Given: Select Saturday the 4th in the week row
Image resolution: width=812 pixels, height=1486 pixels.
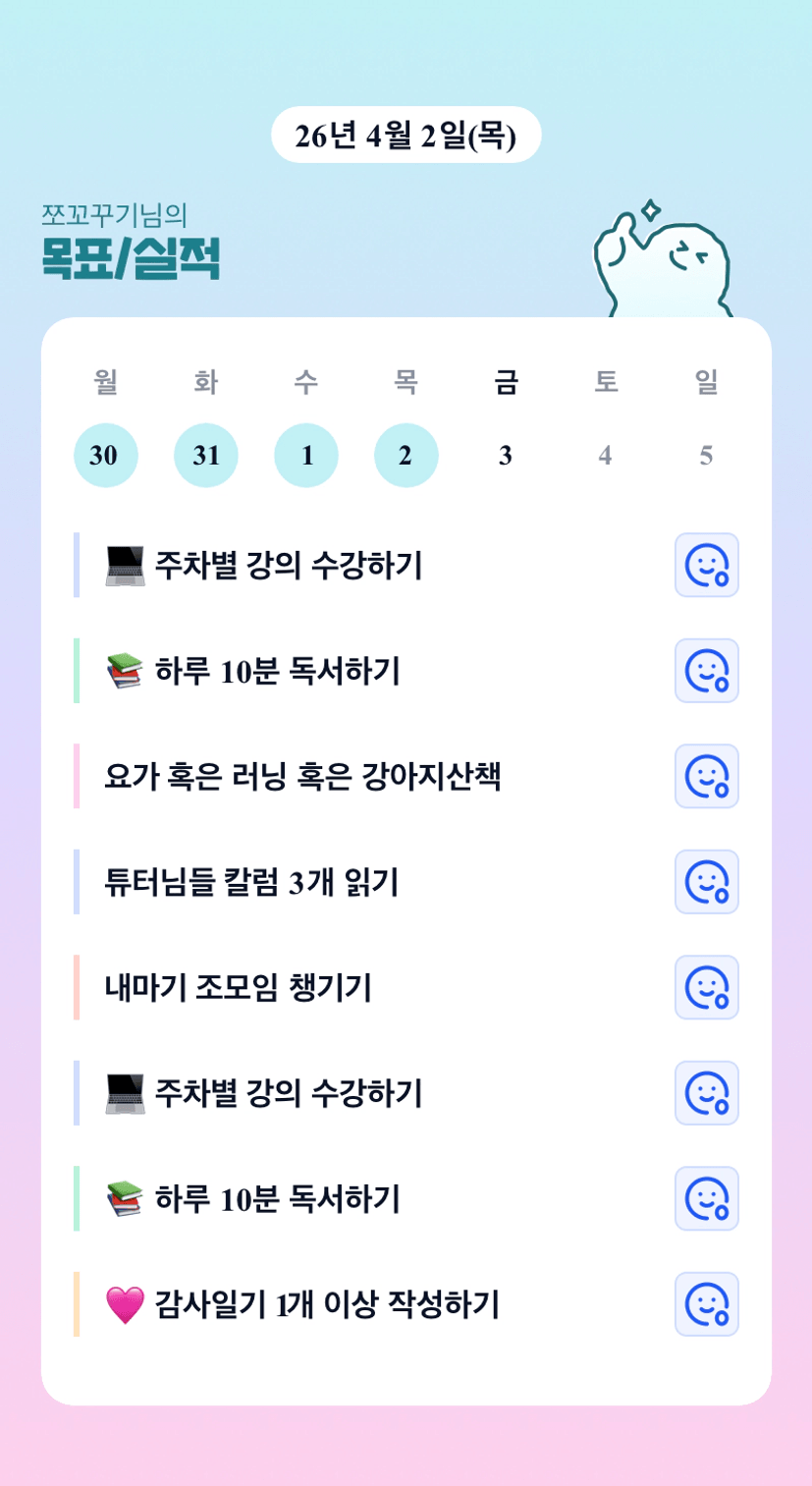Looking at the screenshot, I should (x=606, y=456).
